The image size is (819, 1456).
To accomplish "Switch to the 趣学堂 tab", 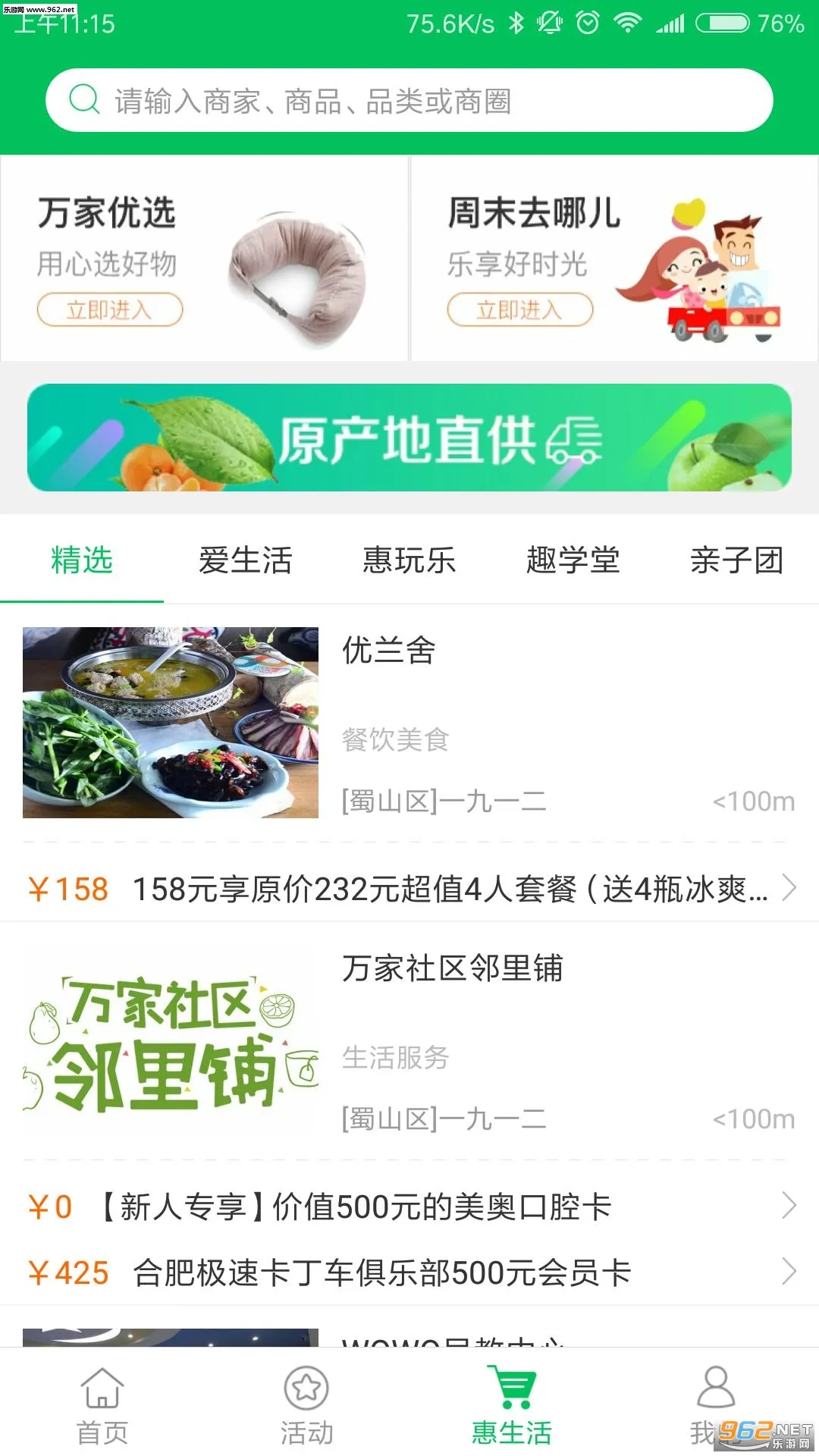I will click(x=573, y=560).
